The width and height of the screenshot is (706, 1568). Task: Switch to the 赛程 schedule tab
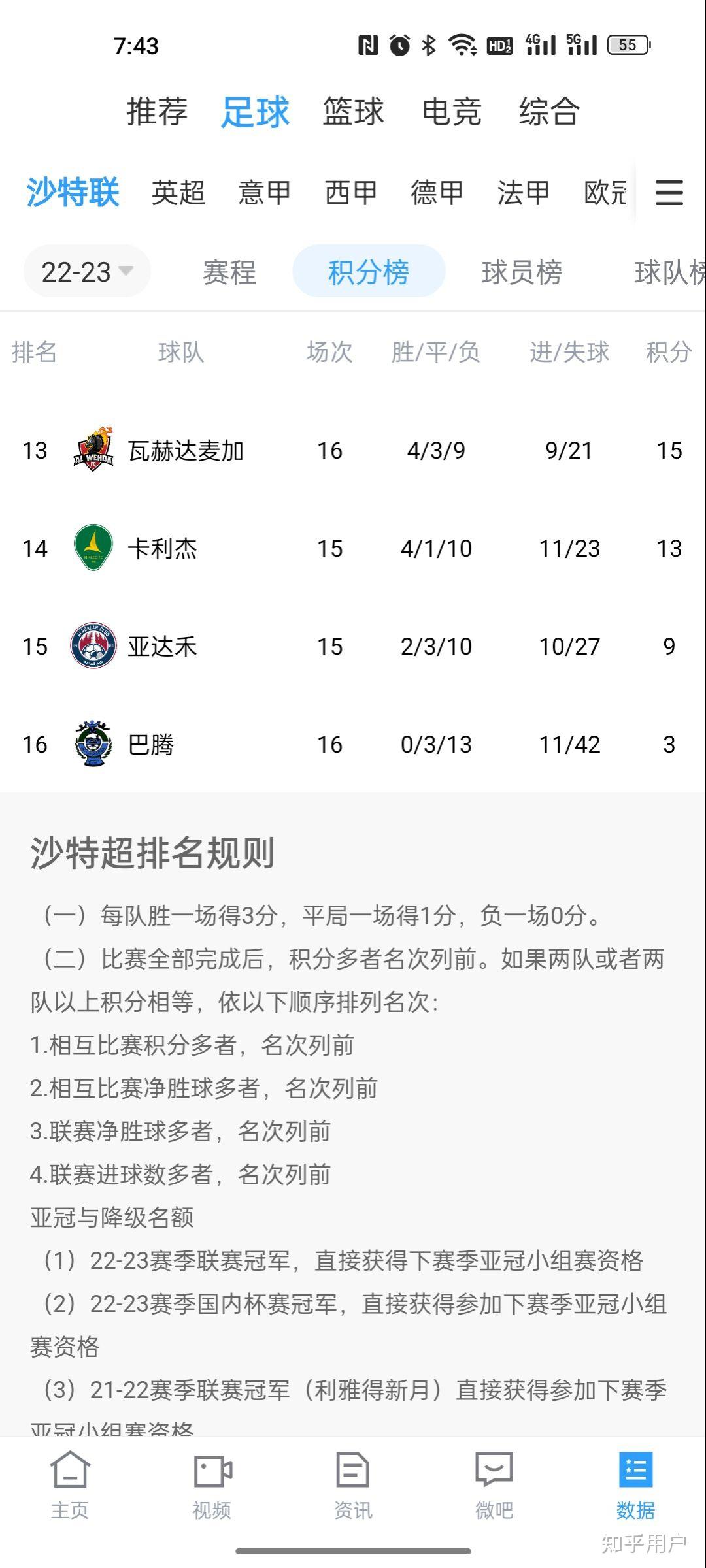[229, 272]
